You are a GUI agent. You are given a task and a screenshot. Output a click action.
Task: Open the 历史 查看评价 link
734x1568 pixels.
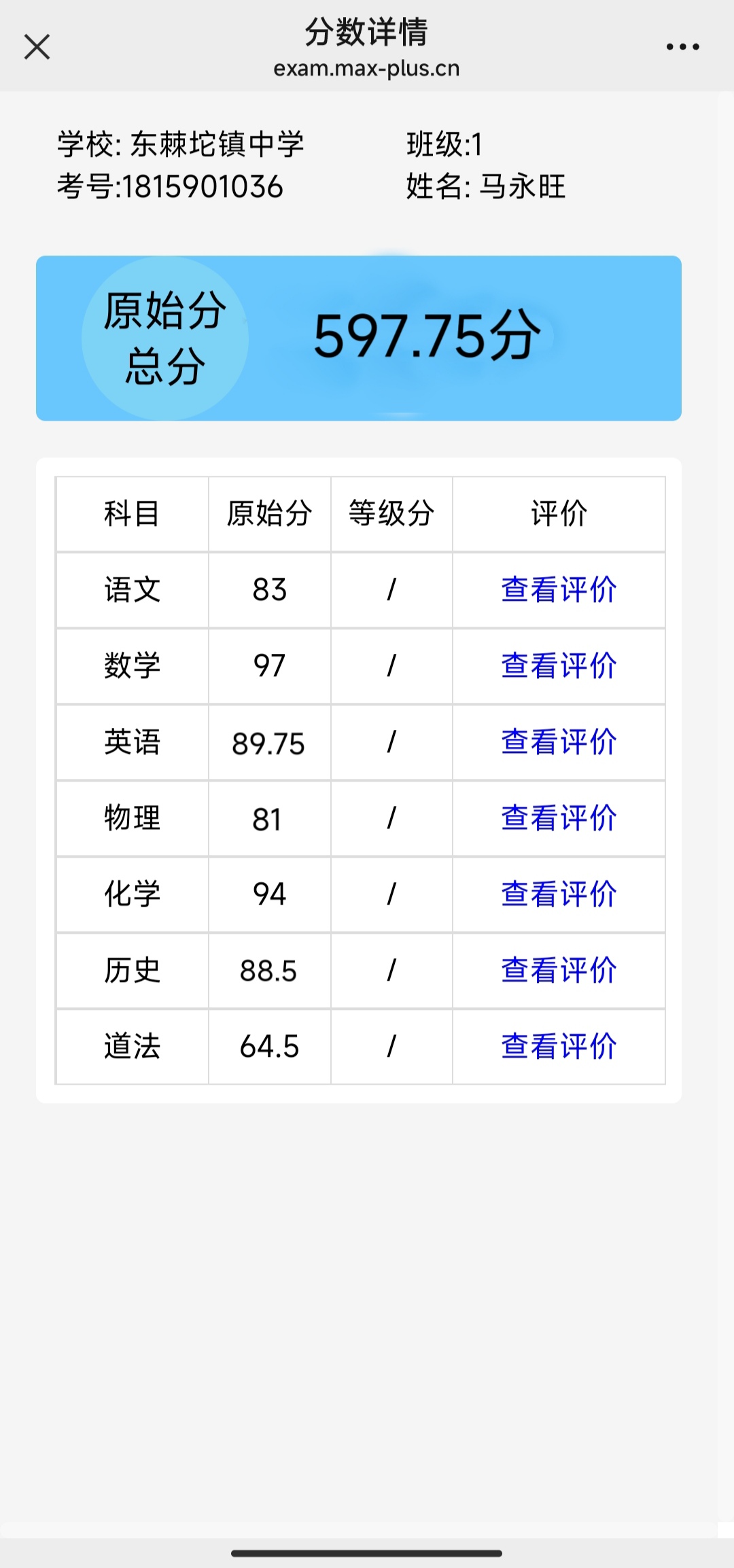pos(559,970)
